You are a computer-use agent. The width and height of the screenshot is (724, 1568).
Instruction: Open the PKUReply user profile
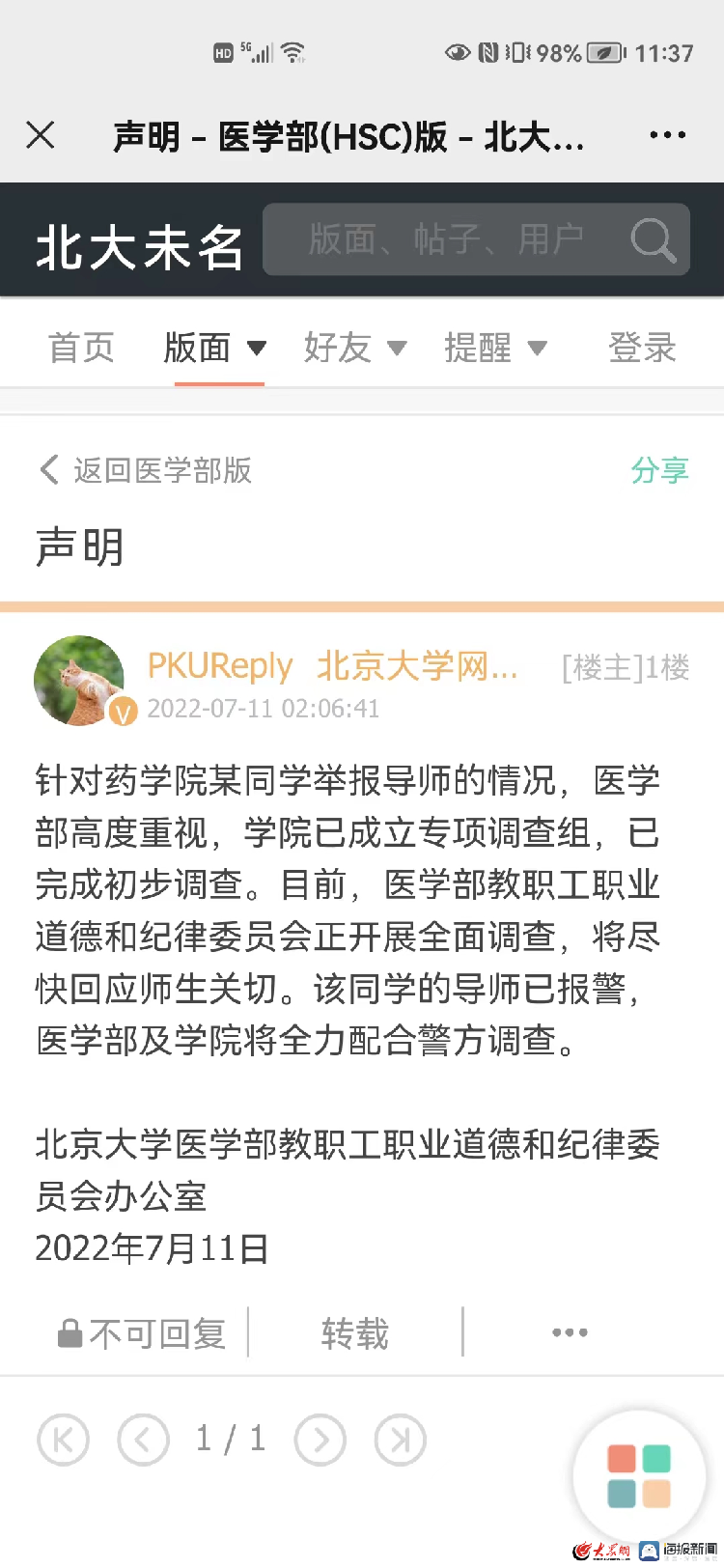220,666
